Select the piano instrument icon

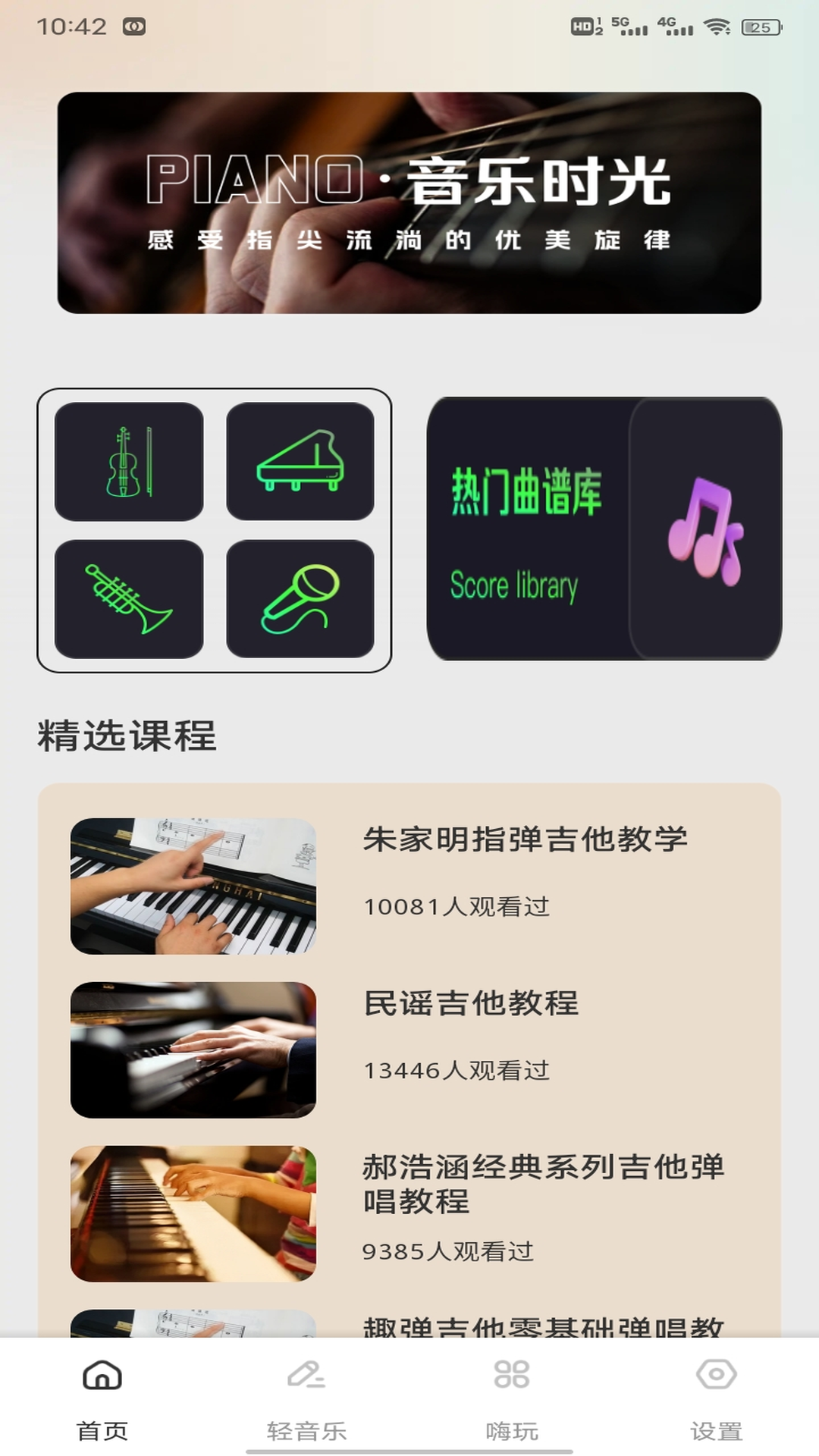click(302, 463)
